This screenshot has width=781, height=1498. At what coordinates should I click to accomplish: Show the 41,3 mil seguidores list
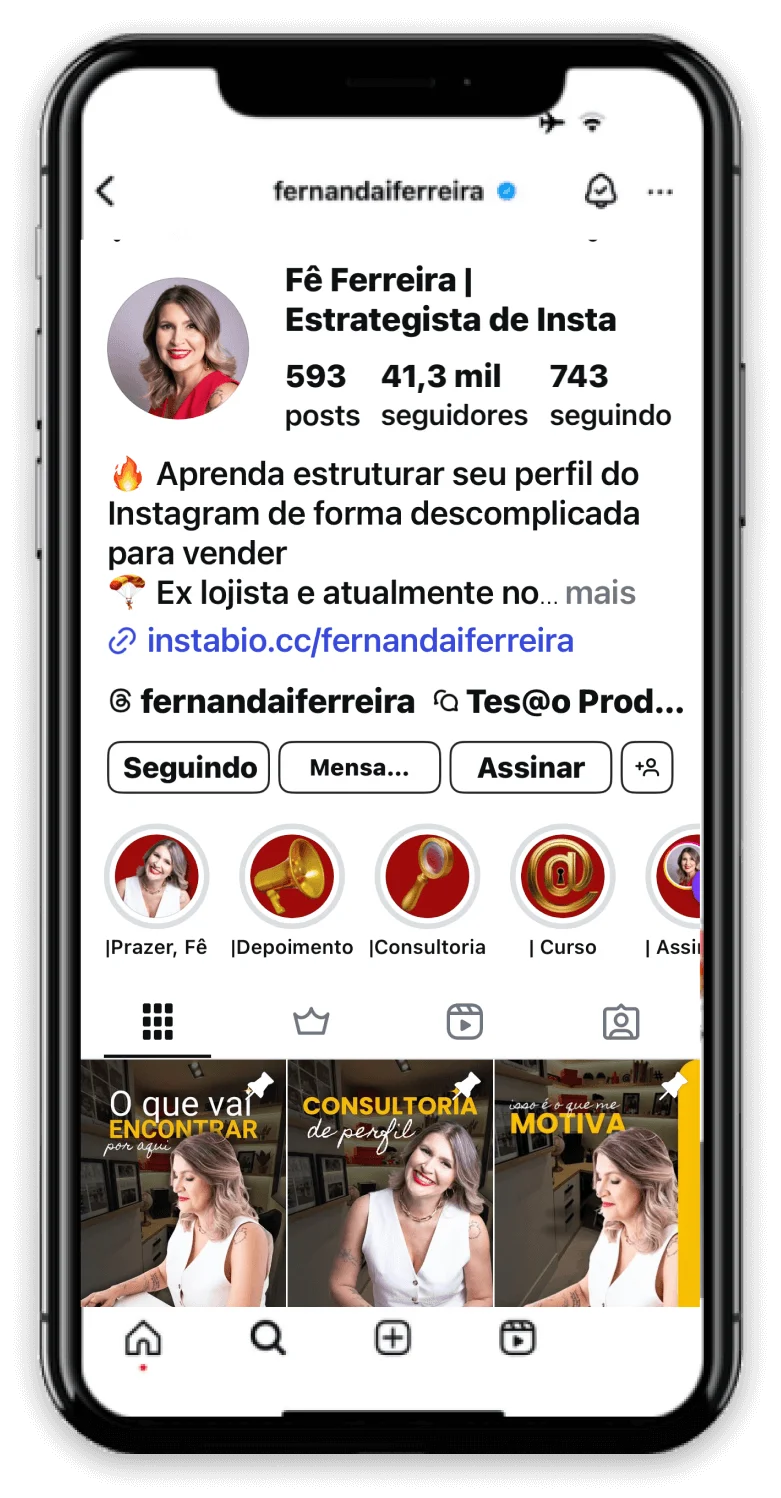coord(454,395)
